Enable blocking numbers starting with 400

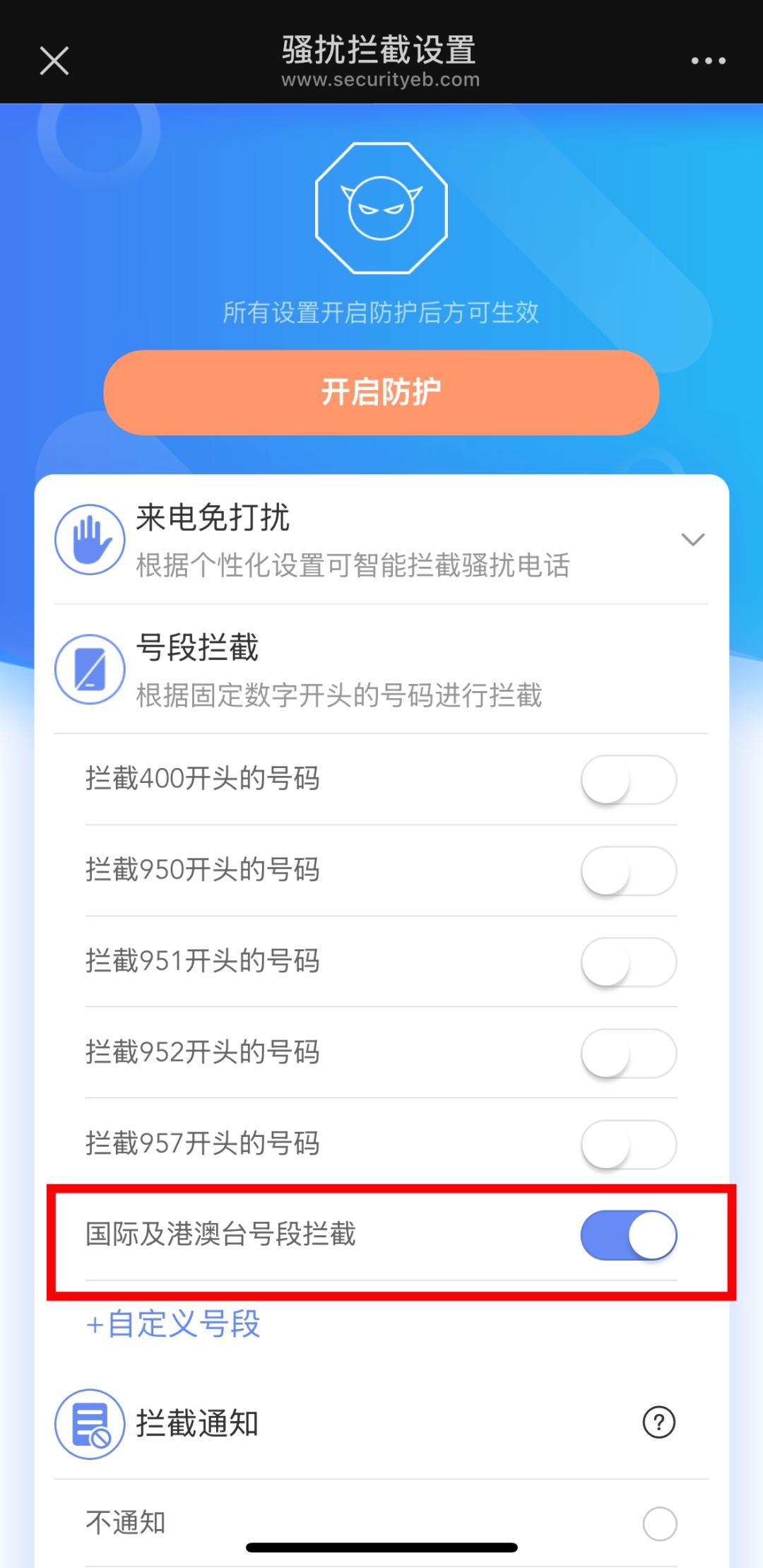click(x=627, y=779)
